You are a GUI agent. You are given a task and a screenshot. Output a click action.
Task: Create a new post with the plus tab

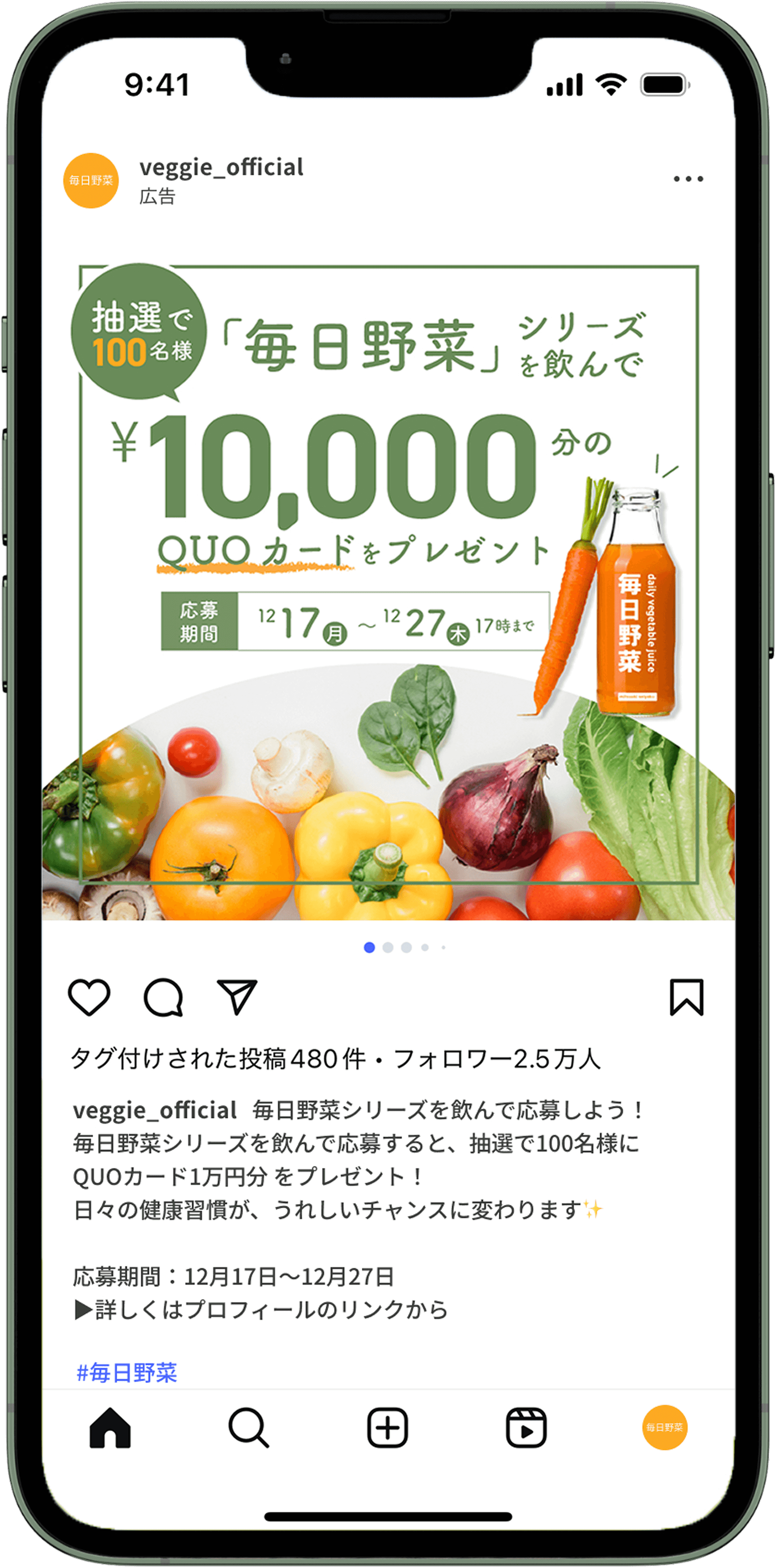pyautogui.click(x=387, y=1427)
